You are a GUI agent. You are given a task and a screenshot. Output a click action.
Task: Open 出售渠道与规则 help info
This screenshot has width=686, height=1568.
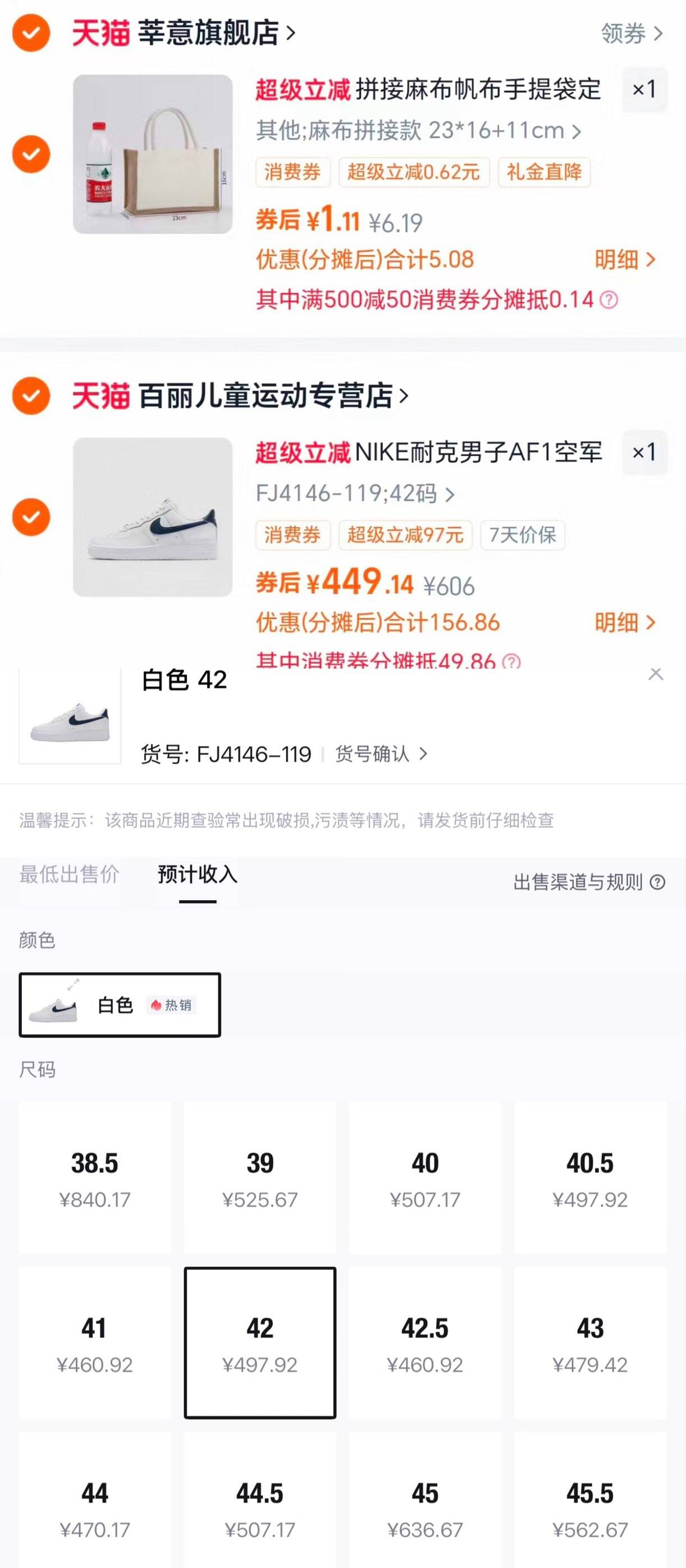[x=589, y=882]
